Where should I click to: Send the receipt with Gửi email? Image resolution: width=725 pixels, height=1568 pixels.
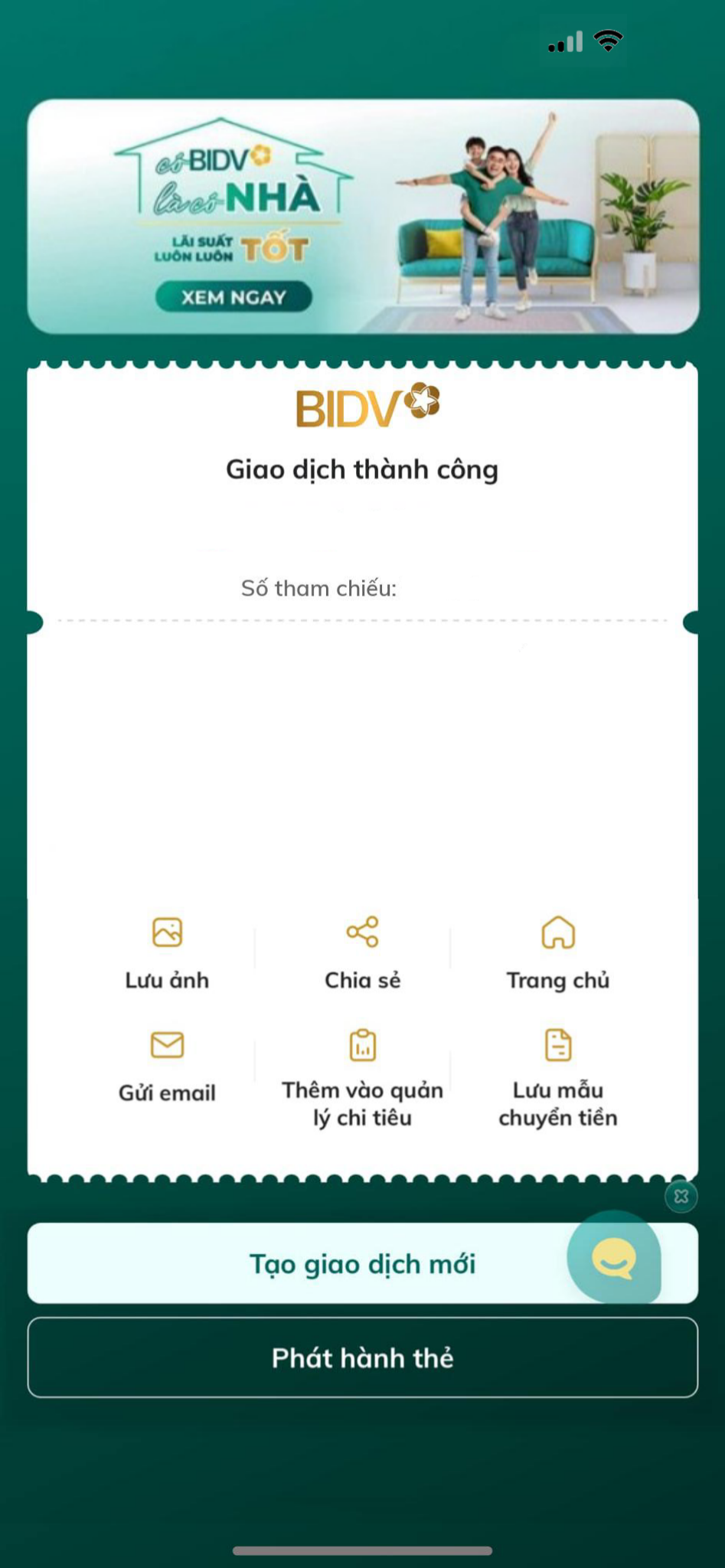(167, 1067)
